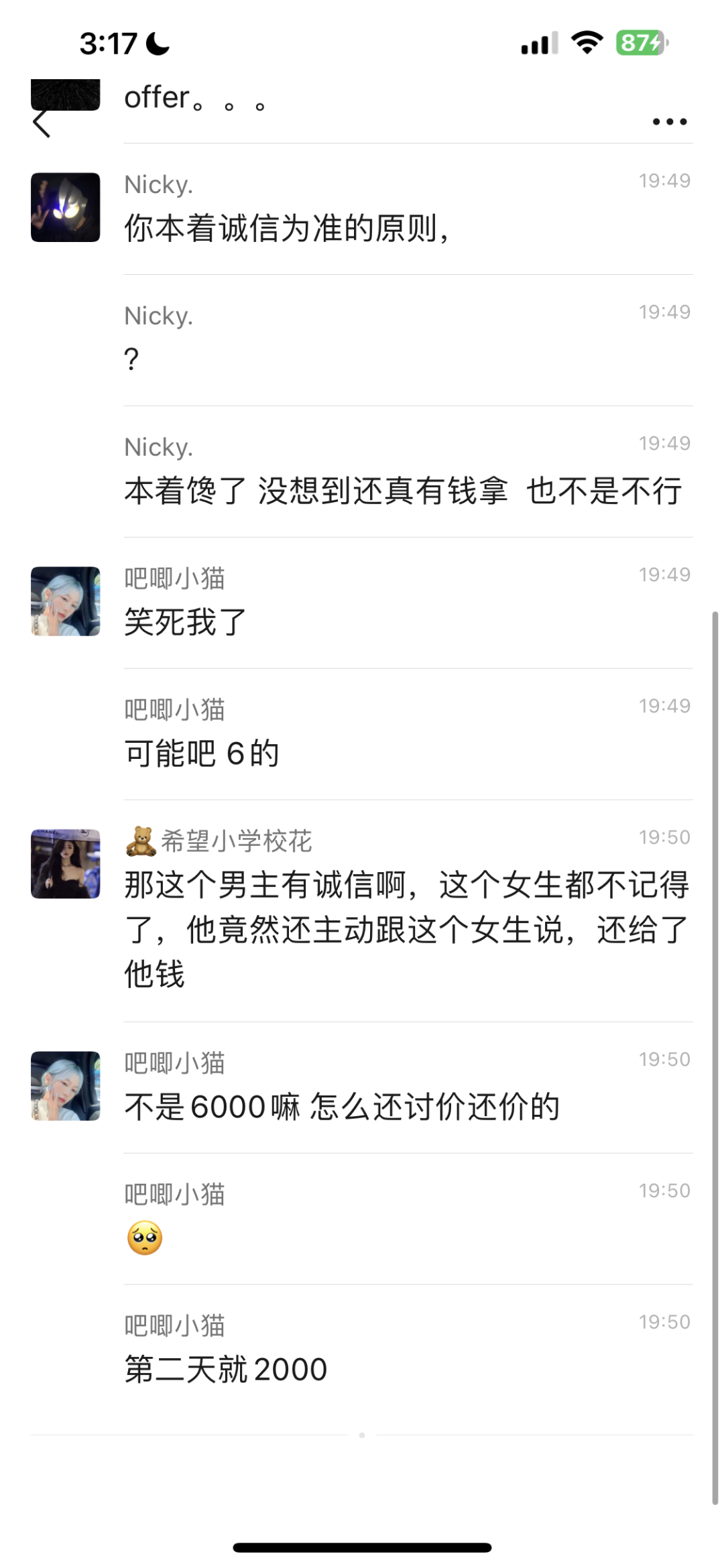Go back using the top-left arrow
This screenshot has height=1568, width=724.
point(42,122)
